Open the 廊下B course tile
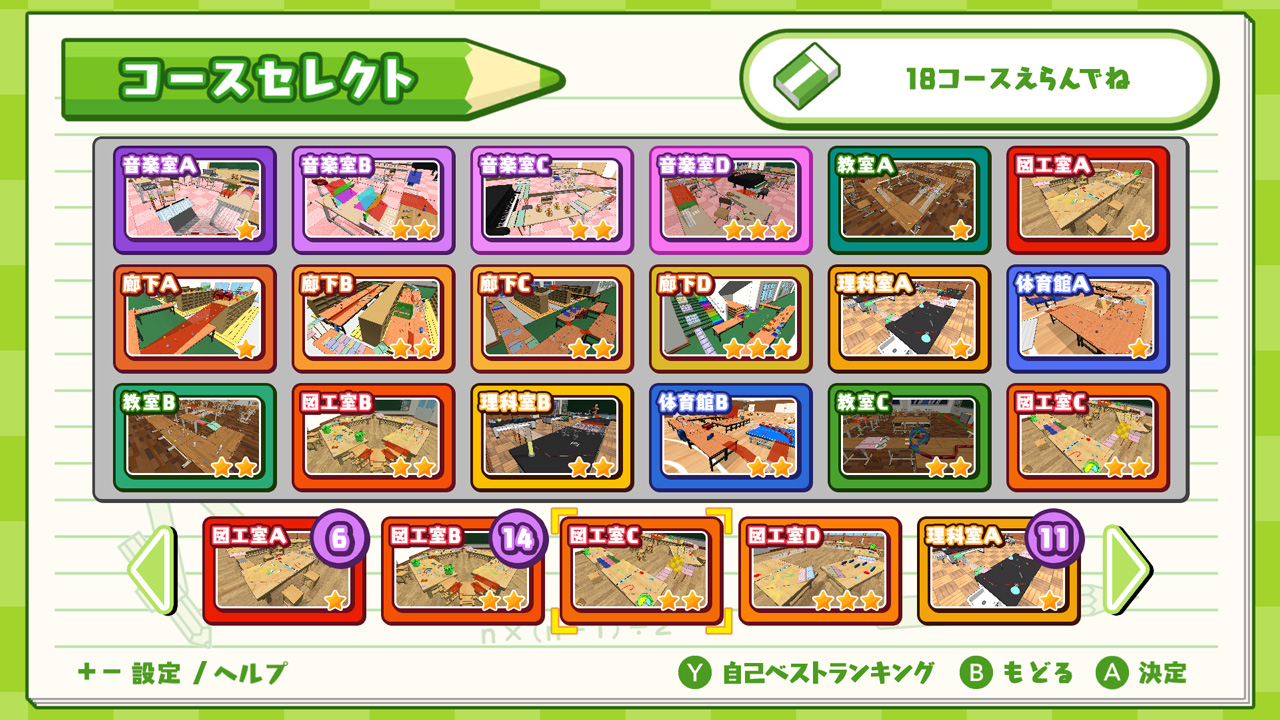This screenshot has width=1280, height=720. coord(373,318)
